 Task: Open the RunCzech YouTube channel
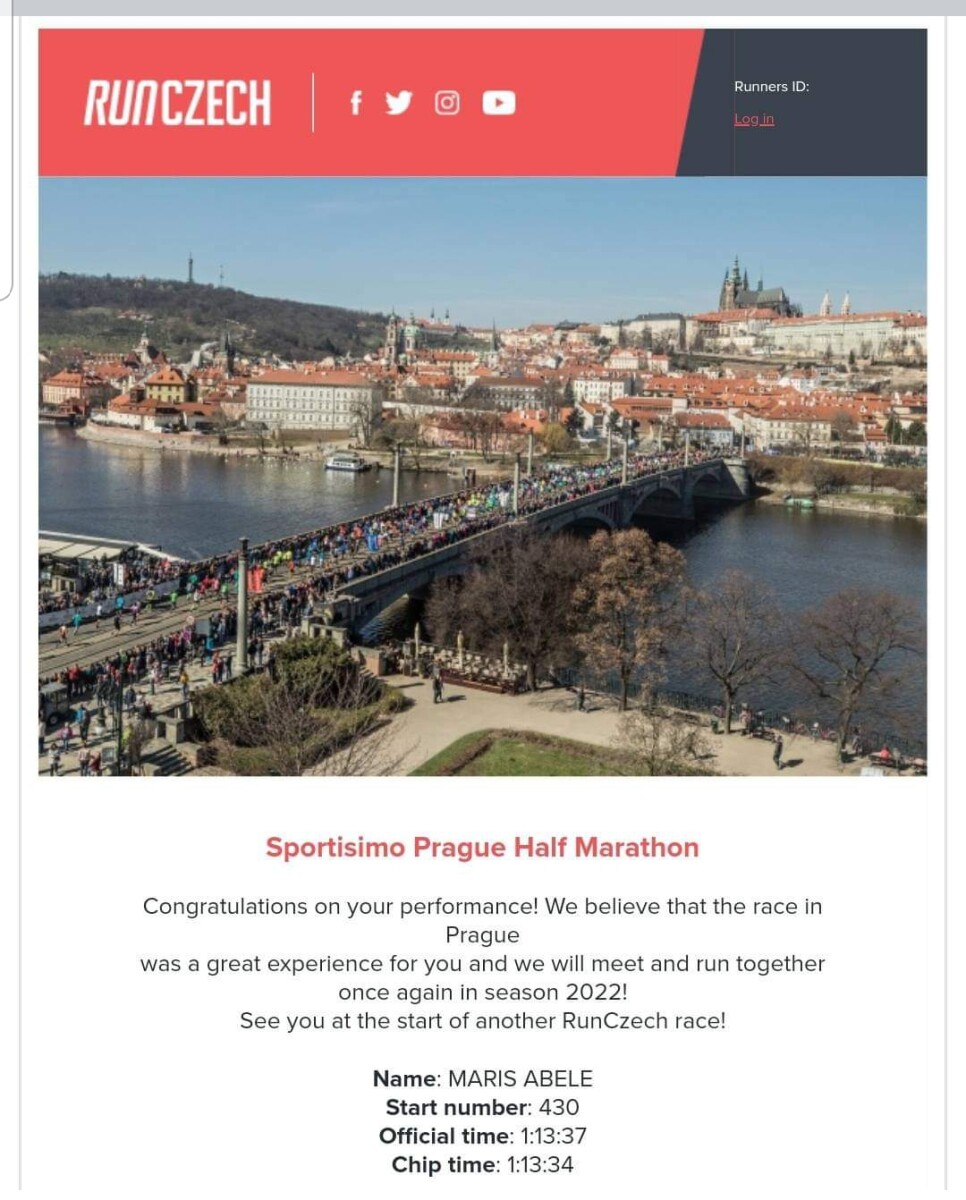point(498,103)
